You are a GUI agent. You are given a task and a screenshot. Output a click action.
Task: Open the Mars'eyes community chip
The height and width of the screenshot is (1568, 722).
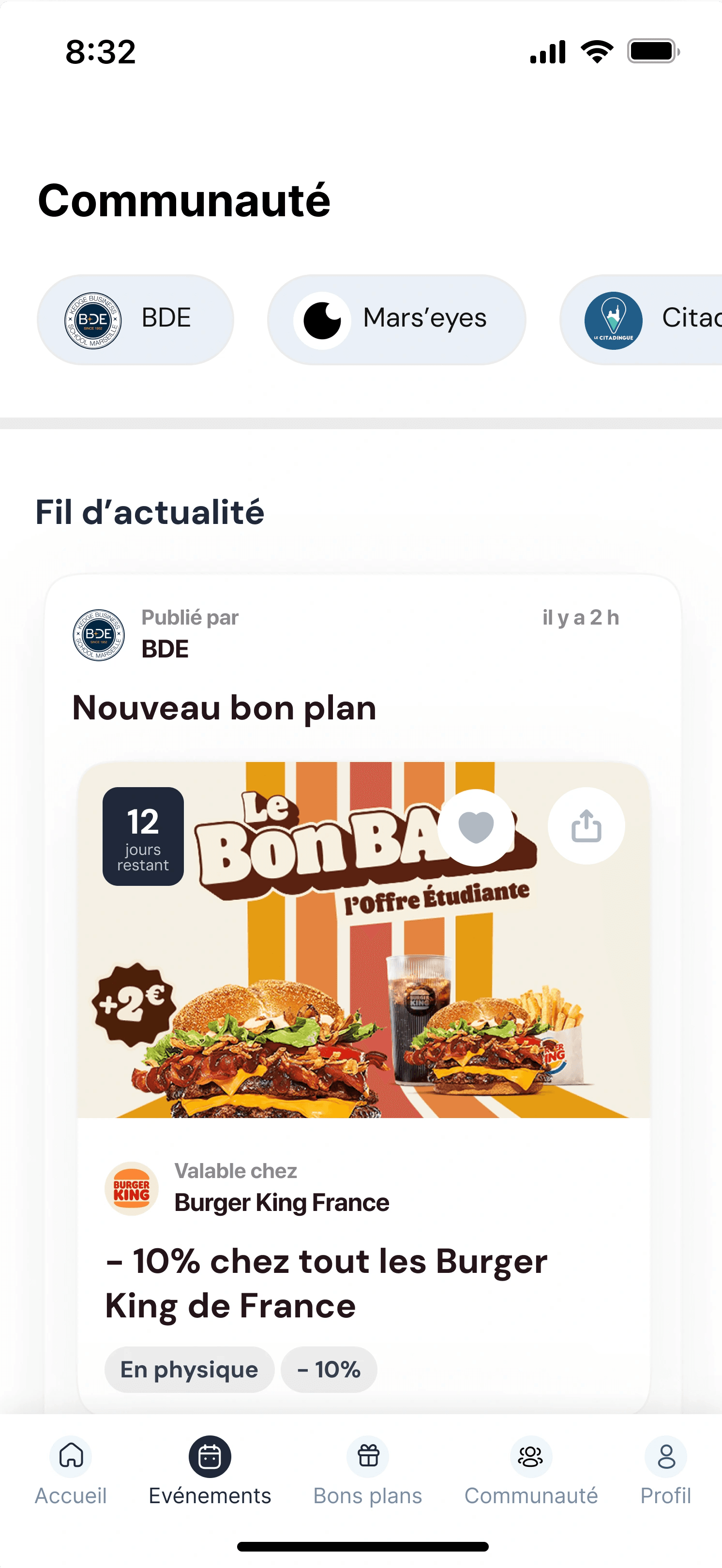coord(396,319)
